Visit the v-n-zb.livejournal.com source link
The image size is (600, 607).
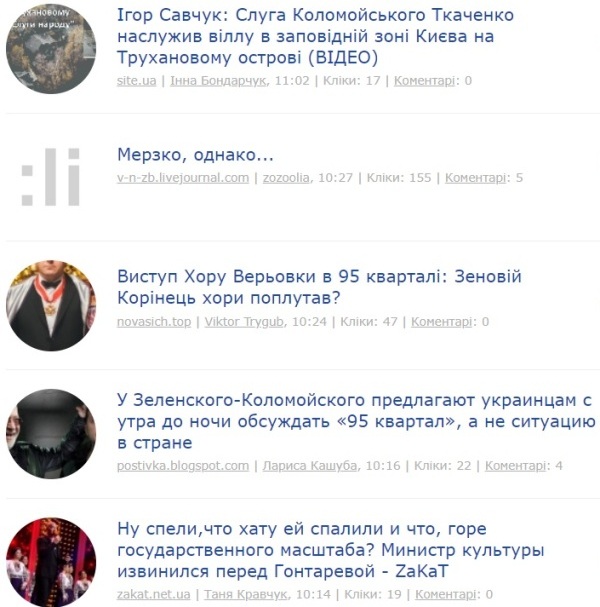(x=182, y=178)
